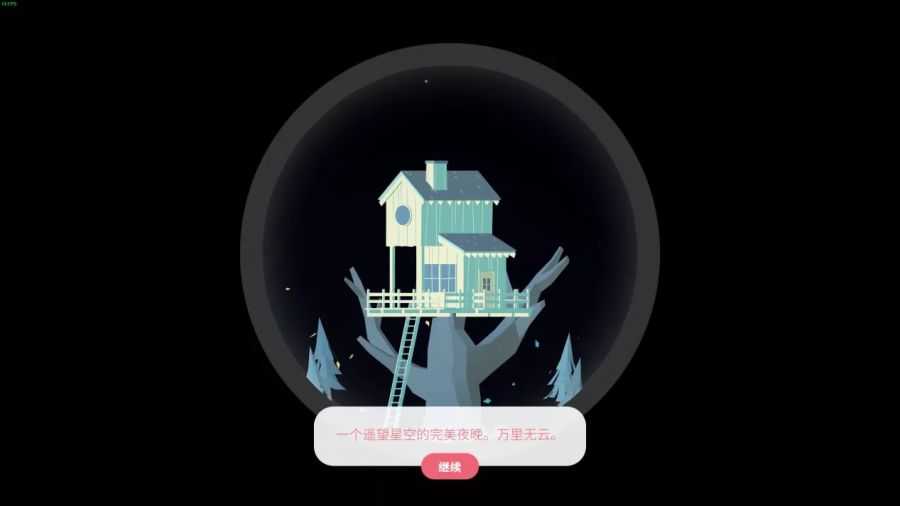
Task: Tap the 继续 button to continue
Action: pyautogui.click(x=450, y=466)
